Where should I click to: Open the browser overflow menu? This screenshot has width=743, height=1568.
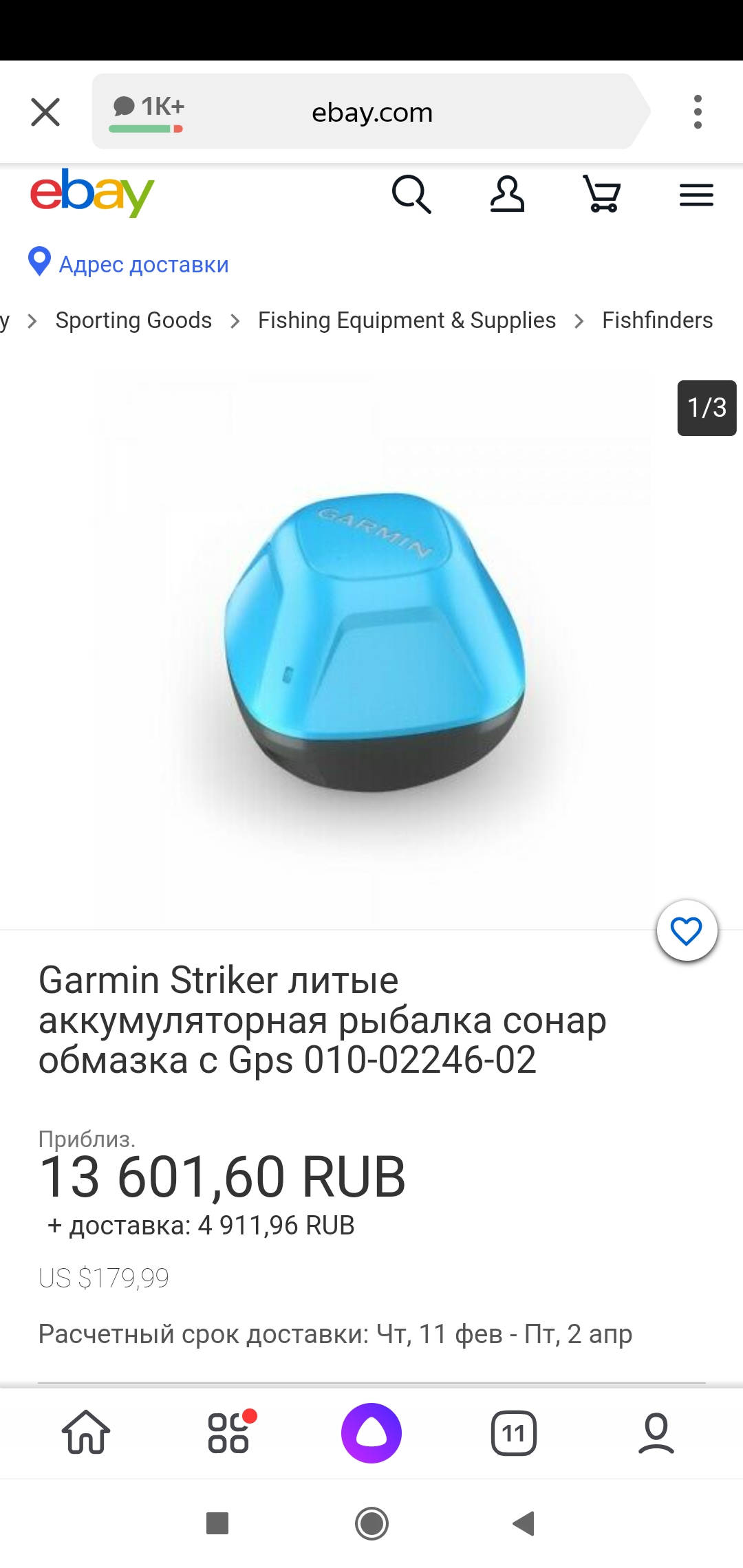(698, 111)
